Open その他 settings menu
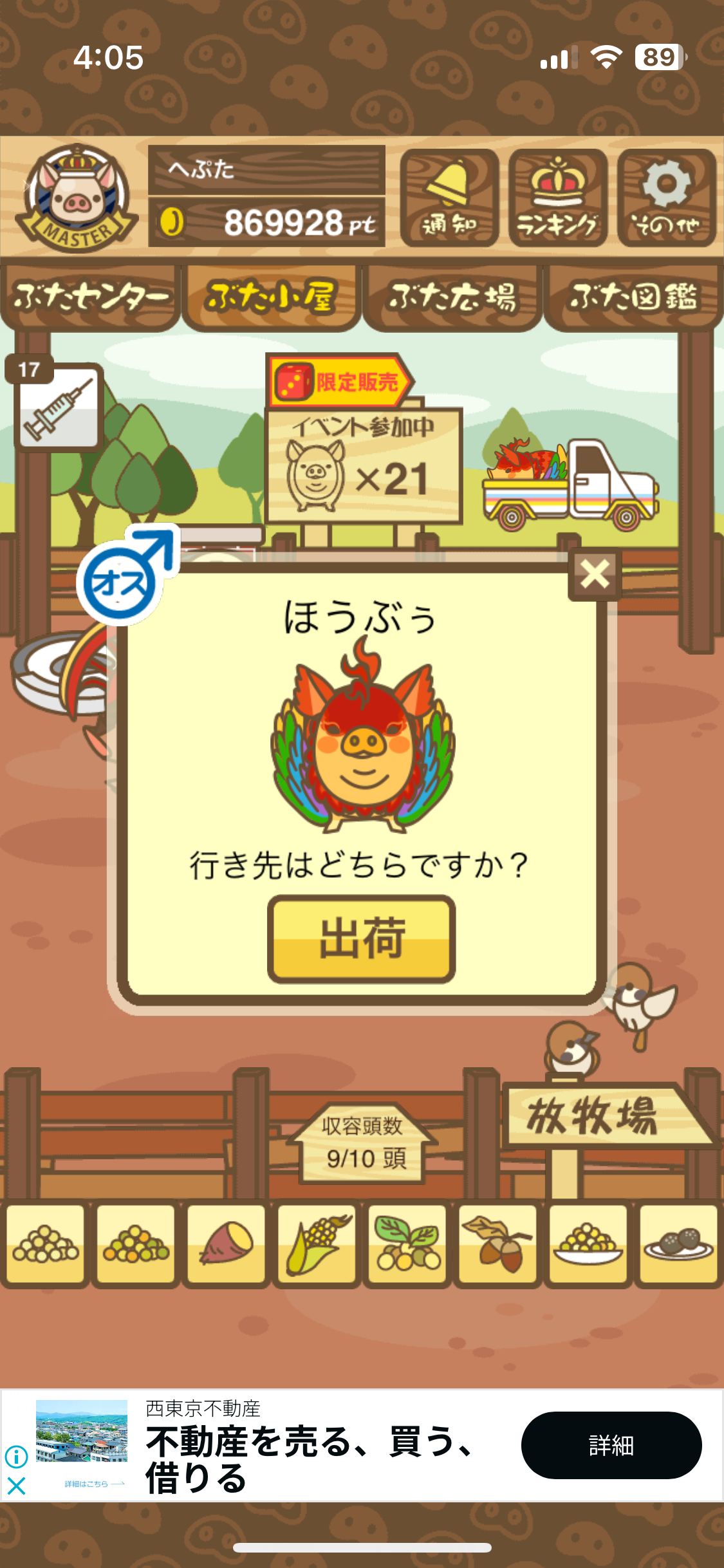This screenshot has width=724, height=1568. click(x=666, y=198)
